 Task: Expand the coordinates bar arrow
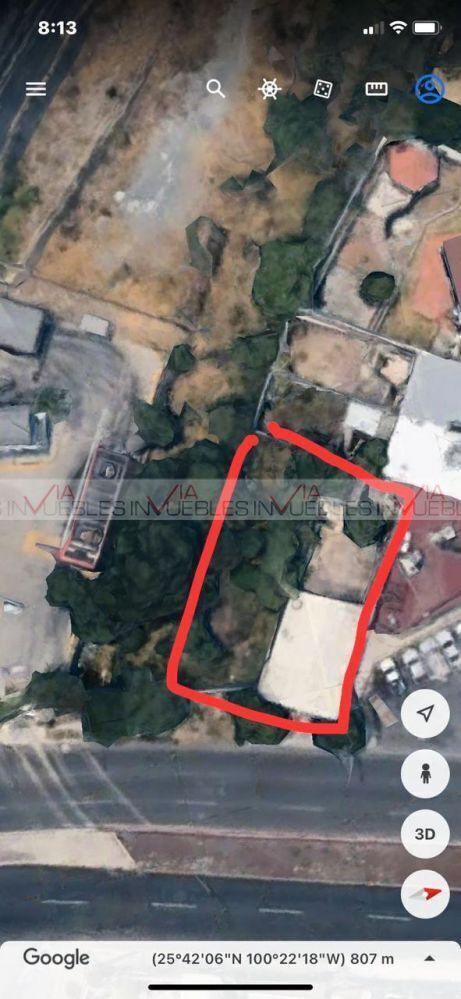430,958
